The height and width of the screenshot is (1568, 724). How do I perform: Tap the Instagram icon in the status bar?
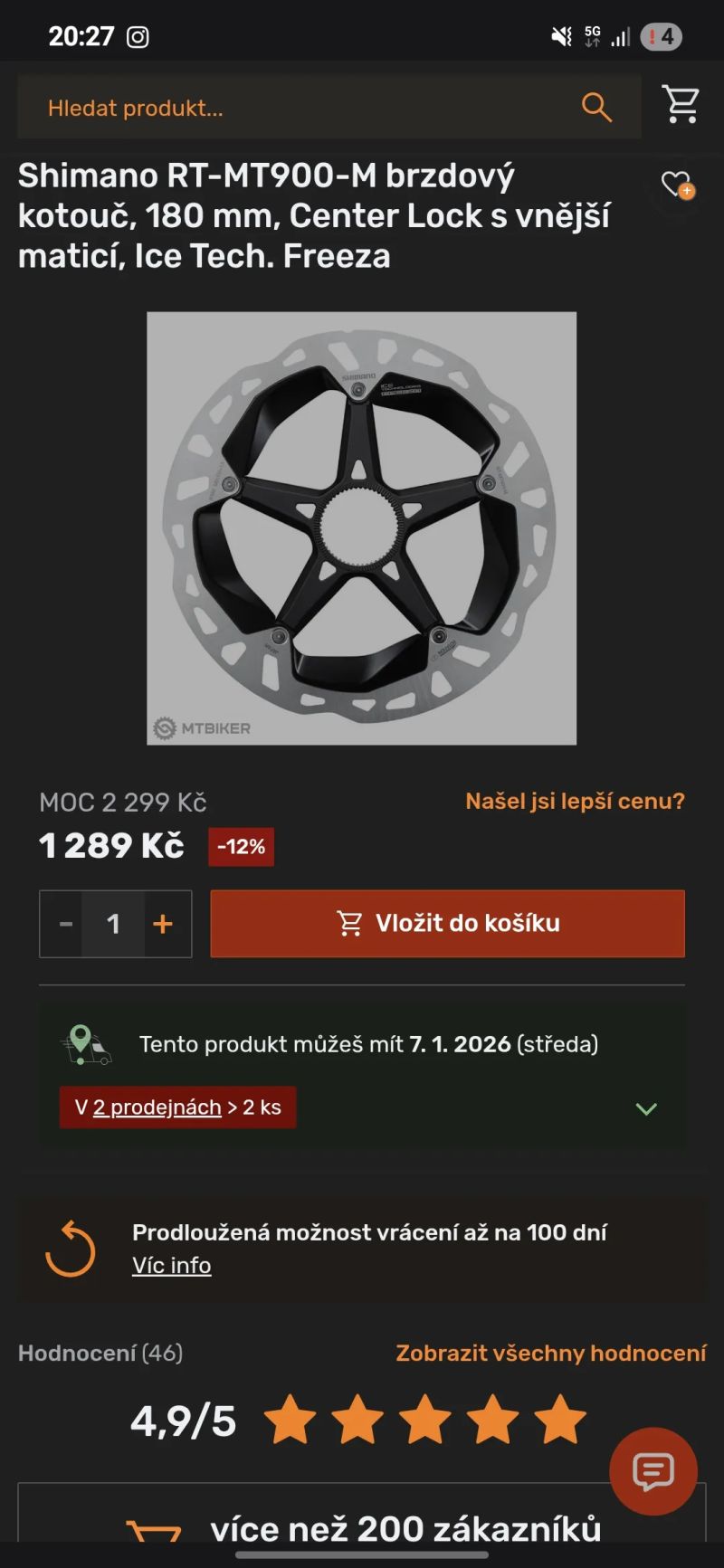pyautogui.click(x=136, y=36)
